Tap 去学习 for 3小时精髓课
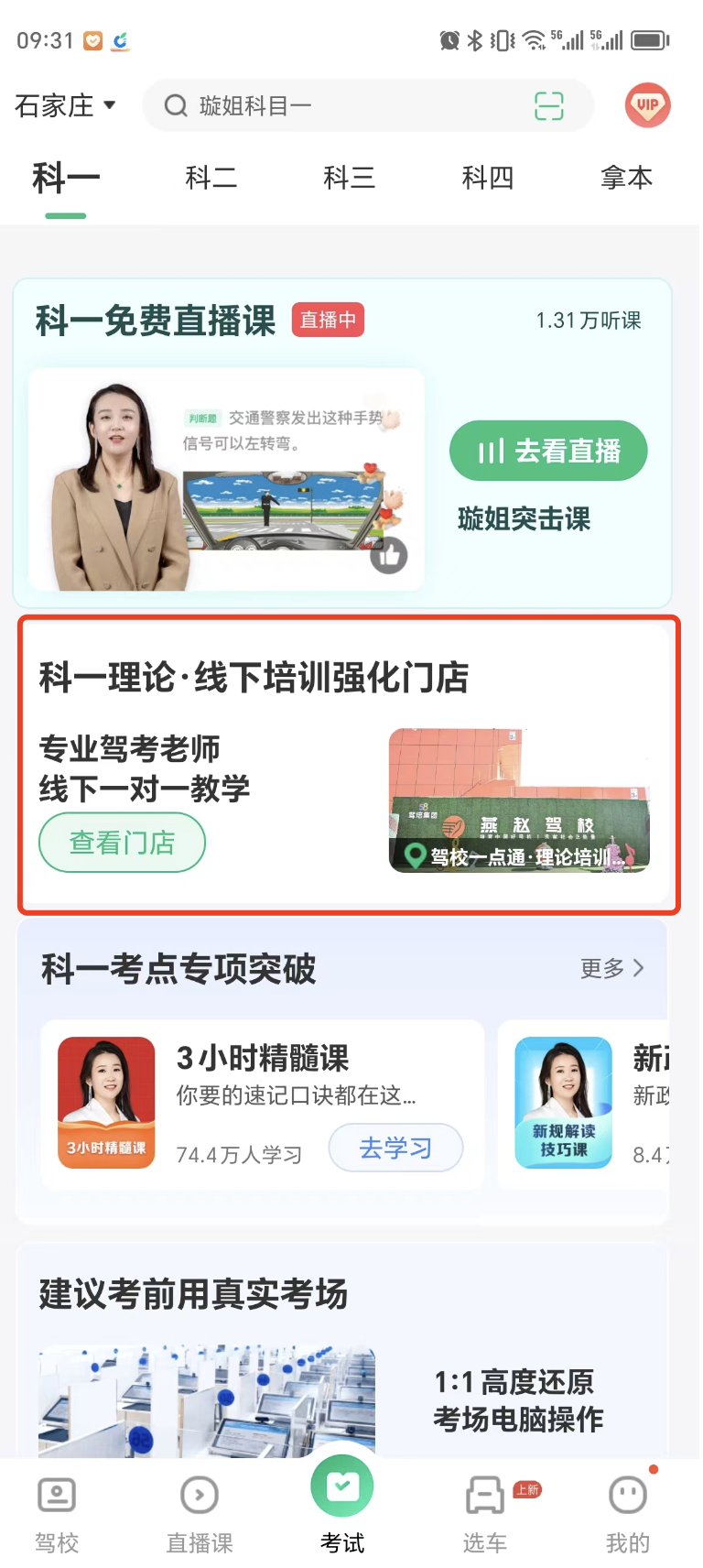Viewport: 703px width, 1568px height. click(x=395, y=1148)
